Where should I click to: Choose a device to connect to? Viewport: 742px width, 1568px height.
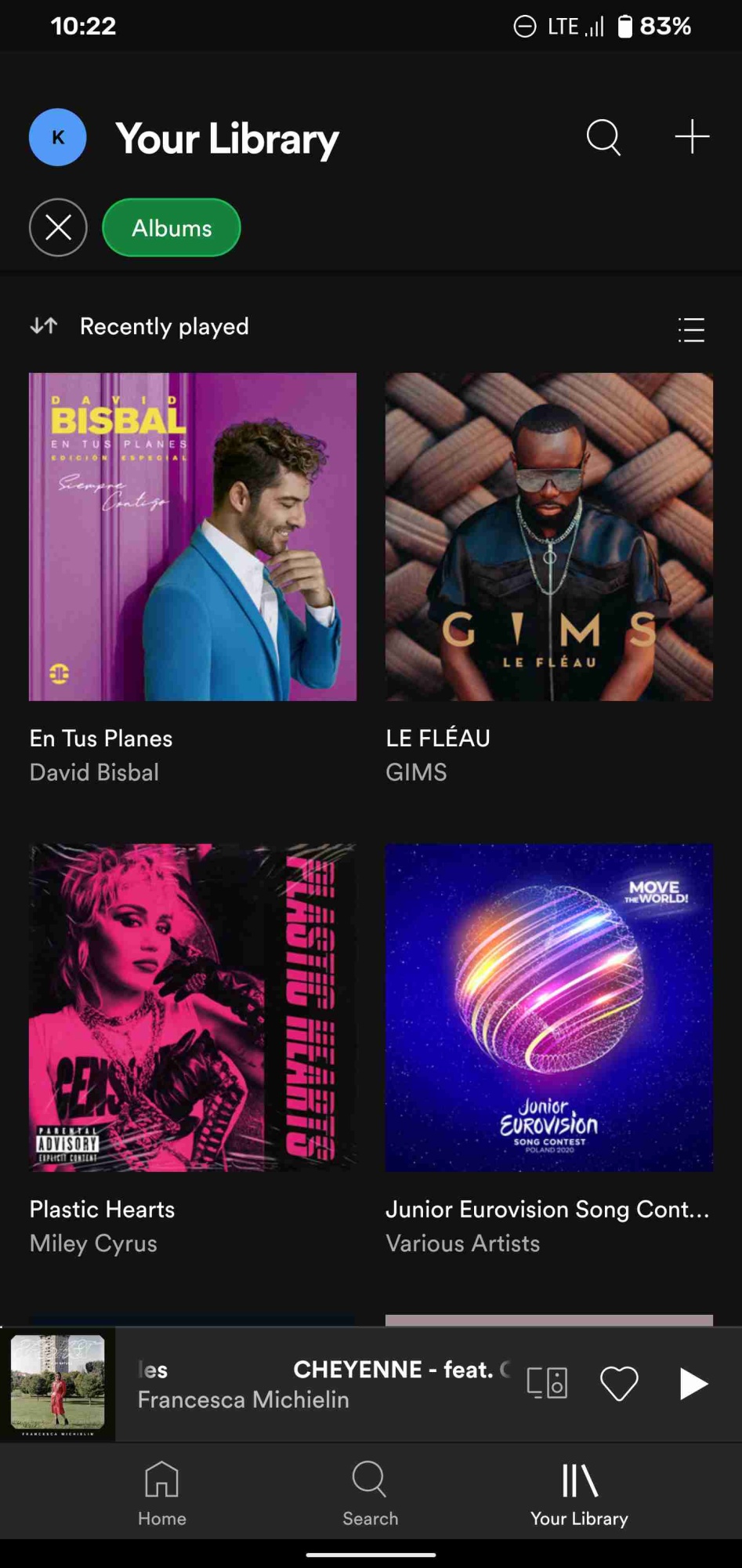tap(547, 1383)
